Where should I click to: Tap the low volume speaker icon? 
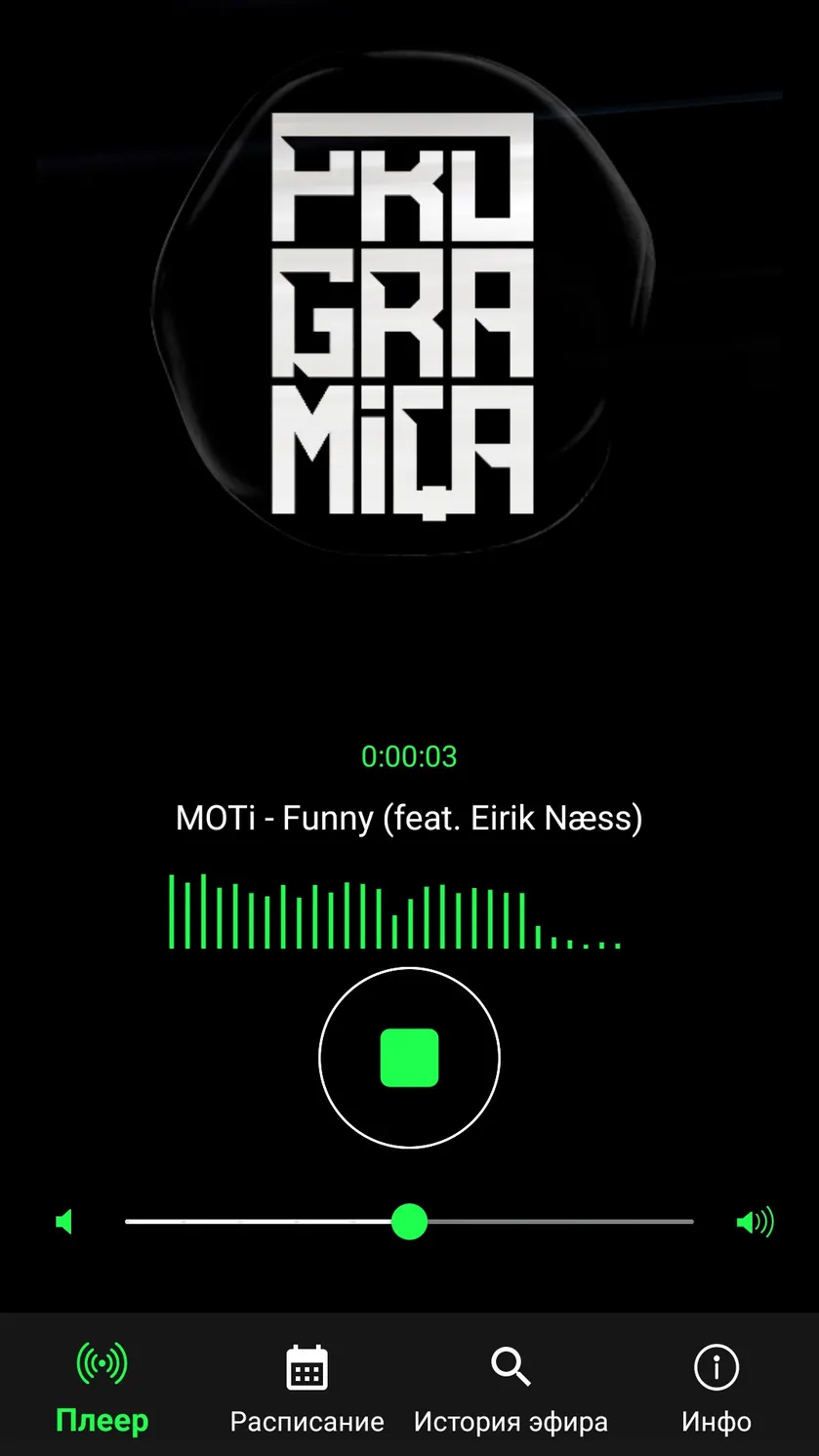coord(64,1221)
